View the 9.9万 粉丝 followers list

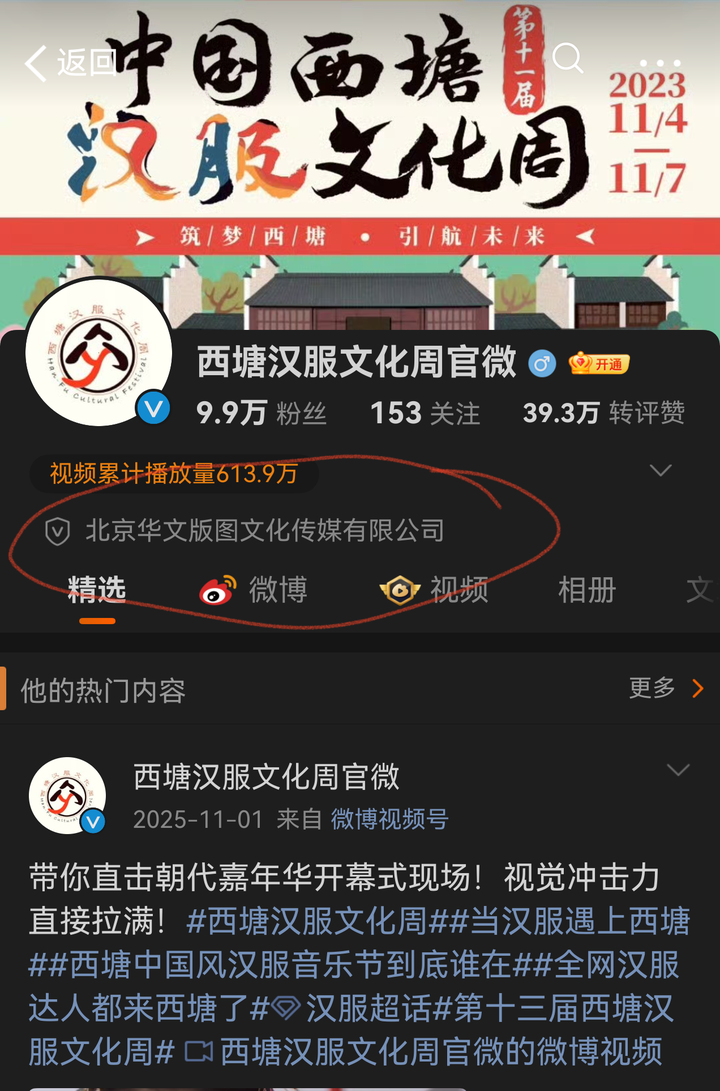pyautogui.click(x=262, y=413)
